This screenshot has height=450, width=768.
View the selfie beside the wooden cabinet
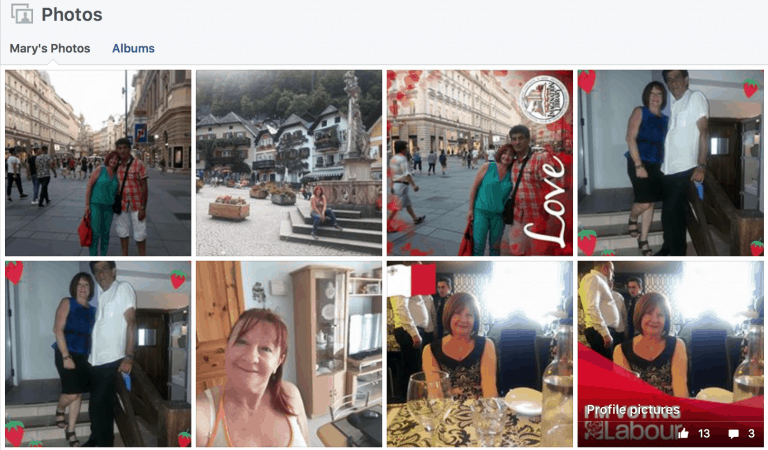tap(288, 353)
